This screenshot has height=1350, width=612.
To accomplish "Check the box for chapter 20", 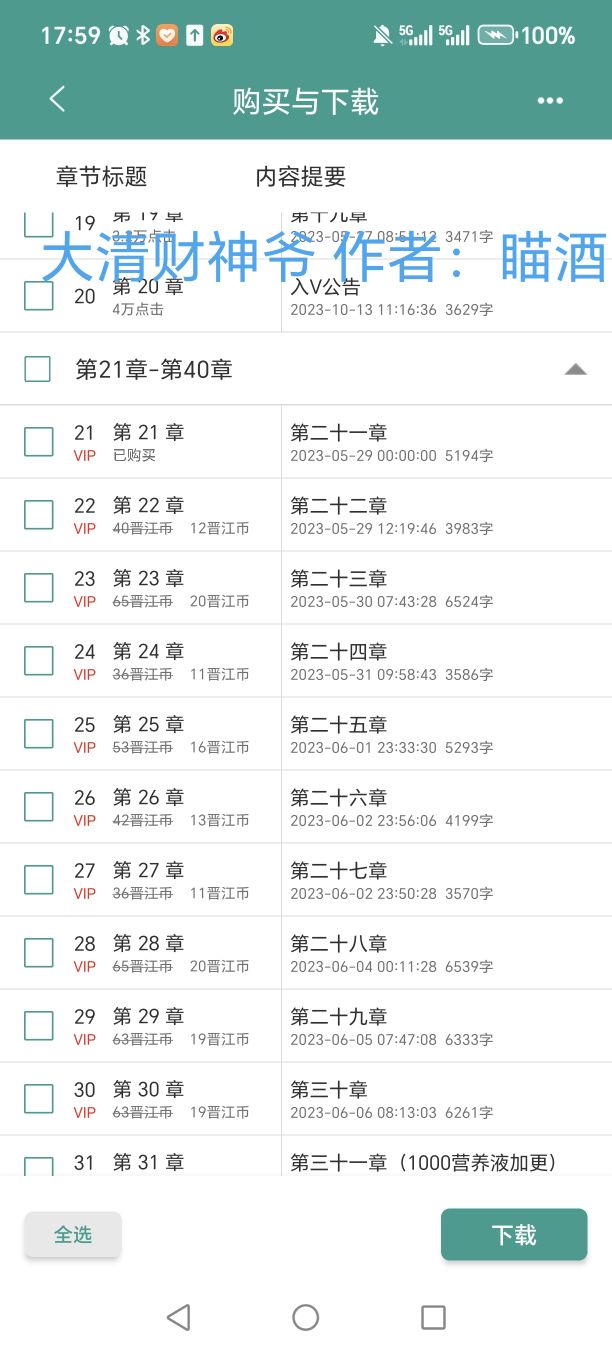I will pos(38,296).
